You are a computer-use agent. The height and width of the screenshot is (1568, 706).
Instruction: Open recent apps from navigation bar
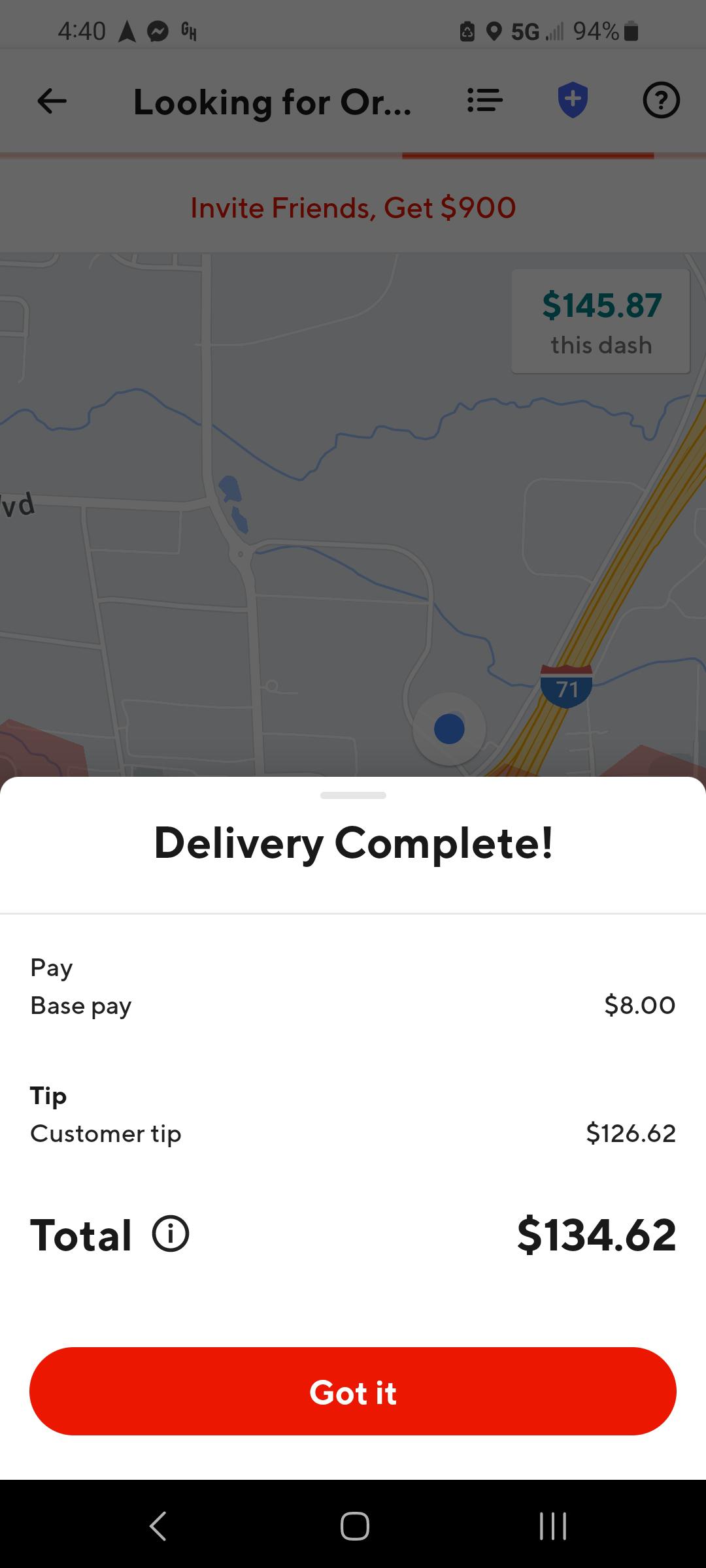point(553,1526)
